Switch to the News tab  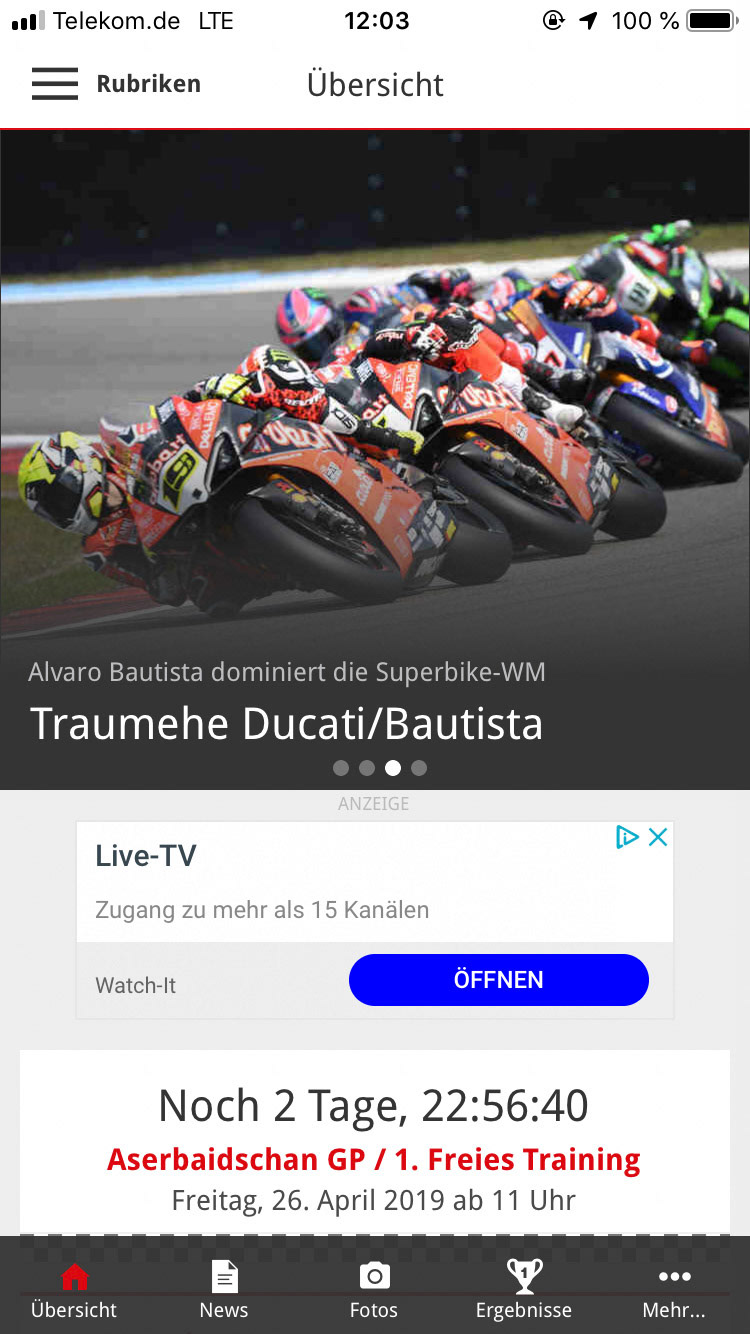[224, 1289]
